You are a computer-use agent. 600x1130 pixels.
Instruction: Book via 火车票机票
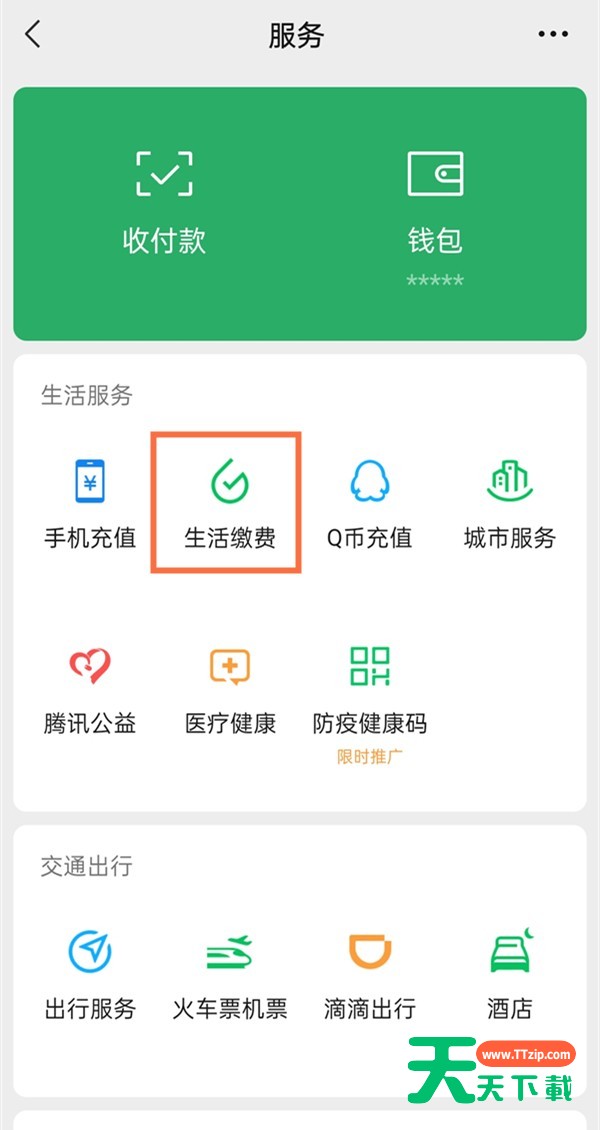click(x=230, y=975)
